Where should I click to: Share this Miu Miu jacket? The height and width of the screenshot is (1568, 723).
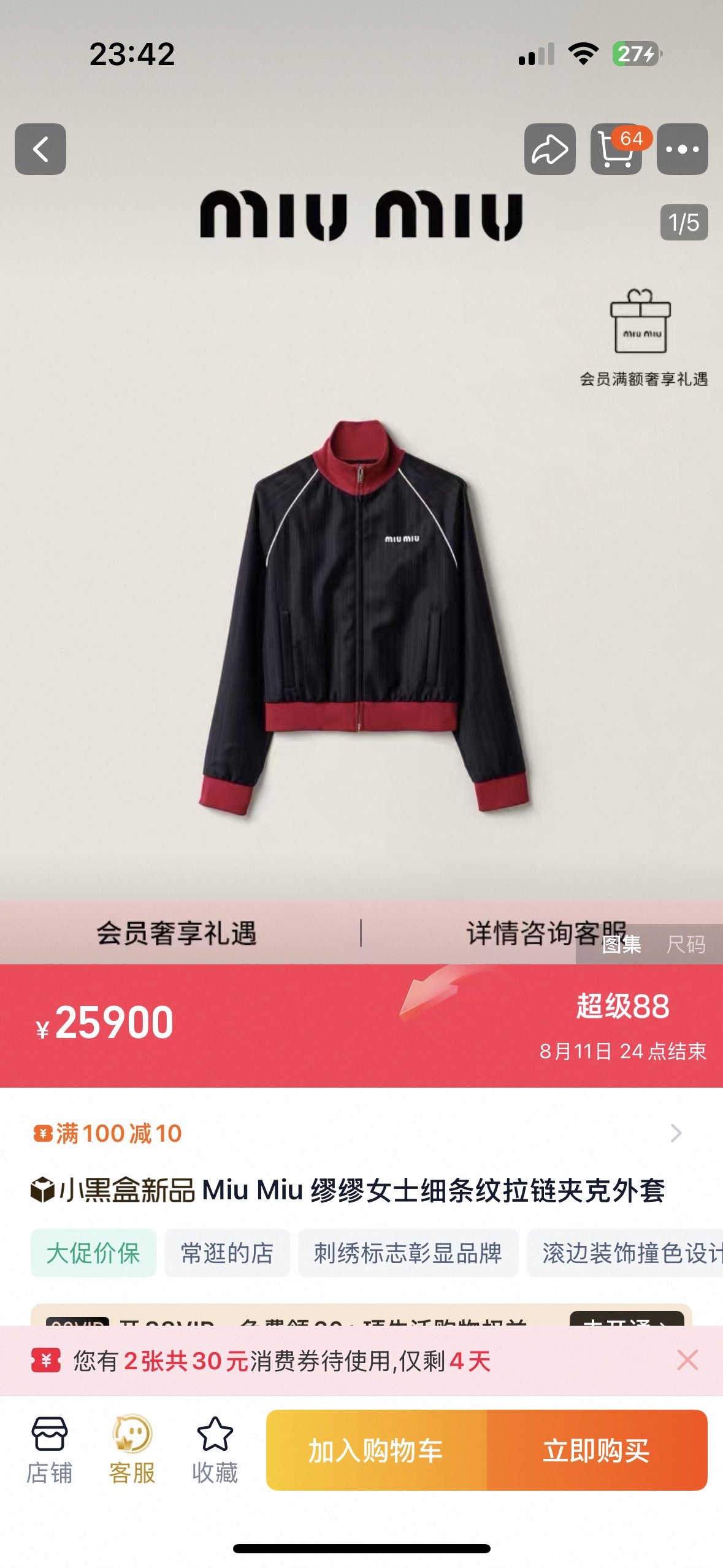tap(549, 149)
